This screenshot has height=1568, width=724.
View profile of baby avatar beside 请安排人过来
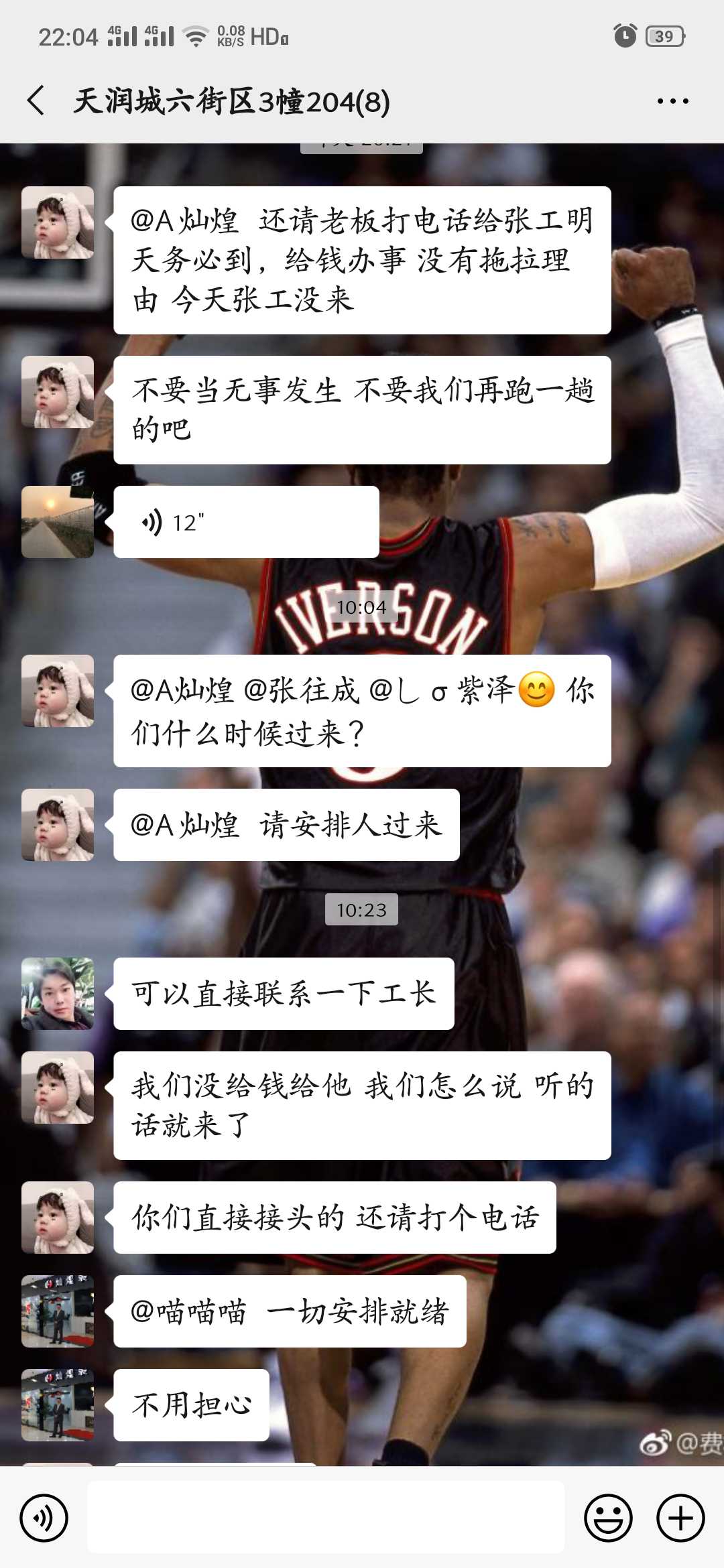(58, 824)
